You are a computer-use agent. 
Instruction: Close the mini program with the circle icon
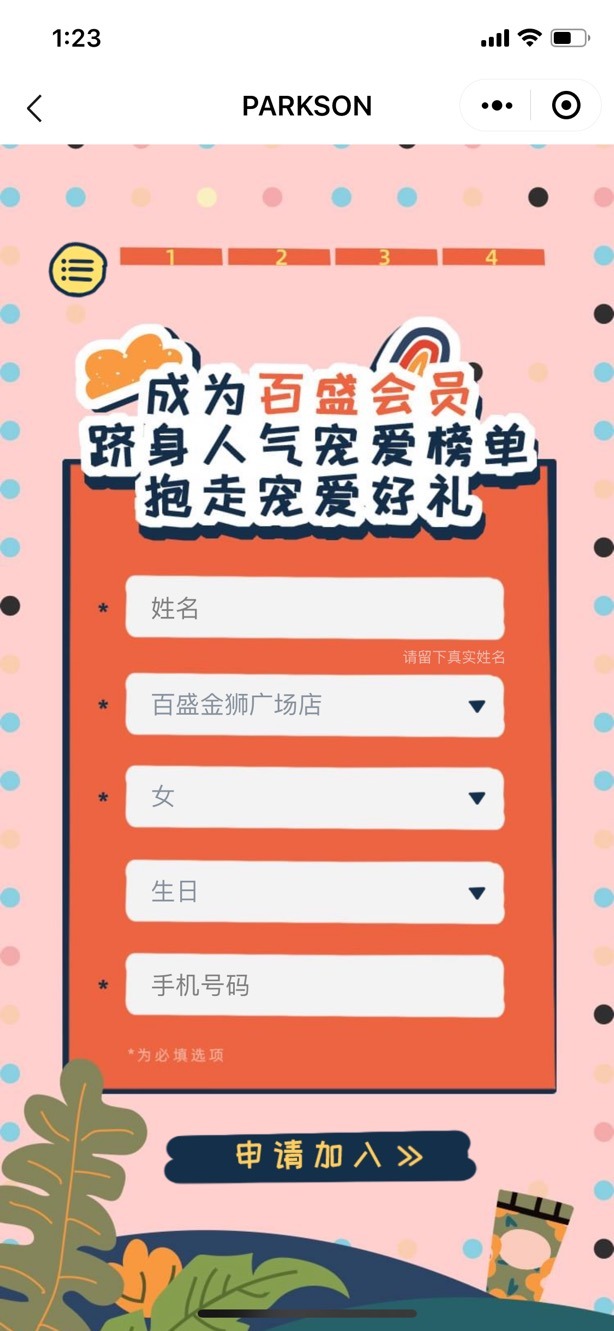566,106
